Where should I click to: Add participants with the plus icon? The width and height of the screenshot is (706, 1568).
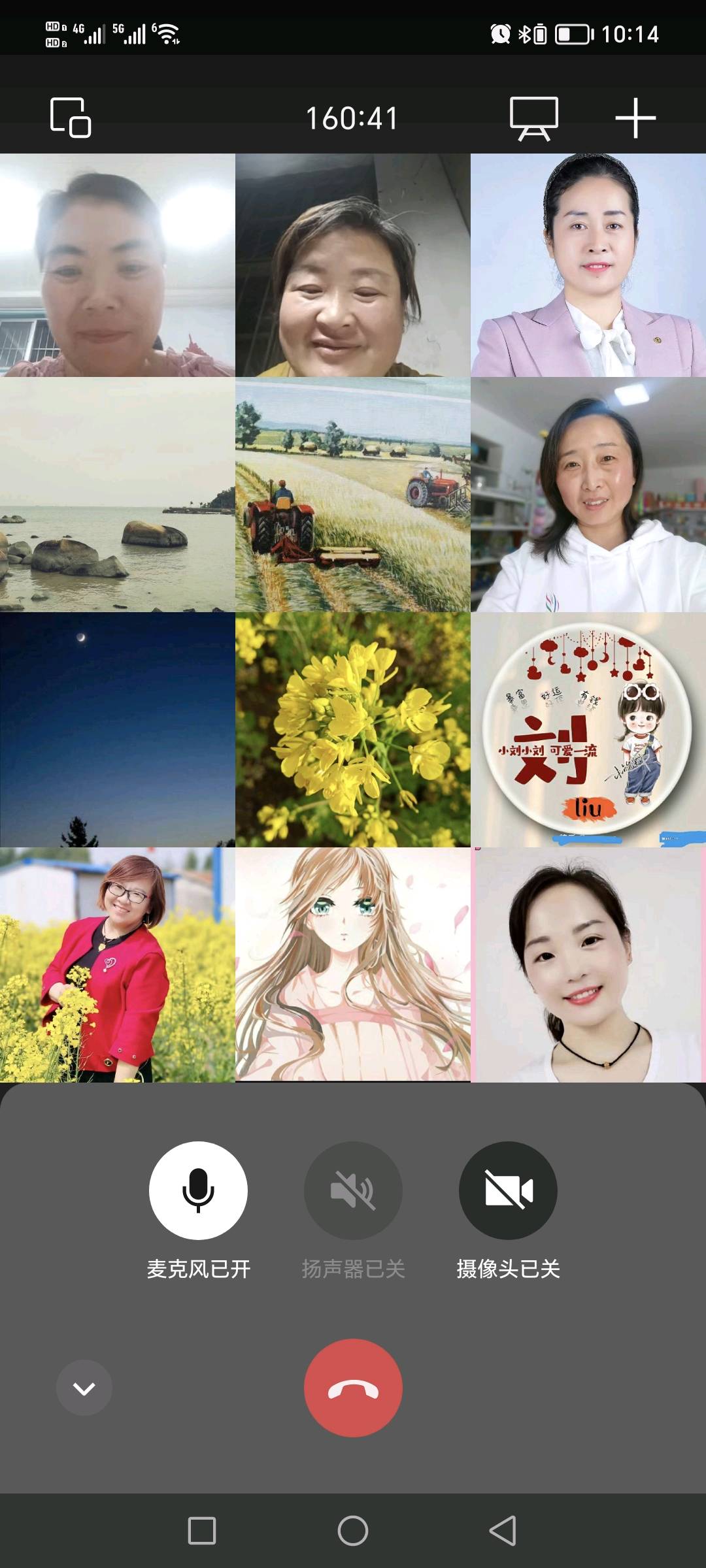(x=635, y=118)
